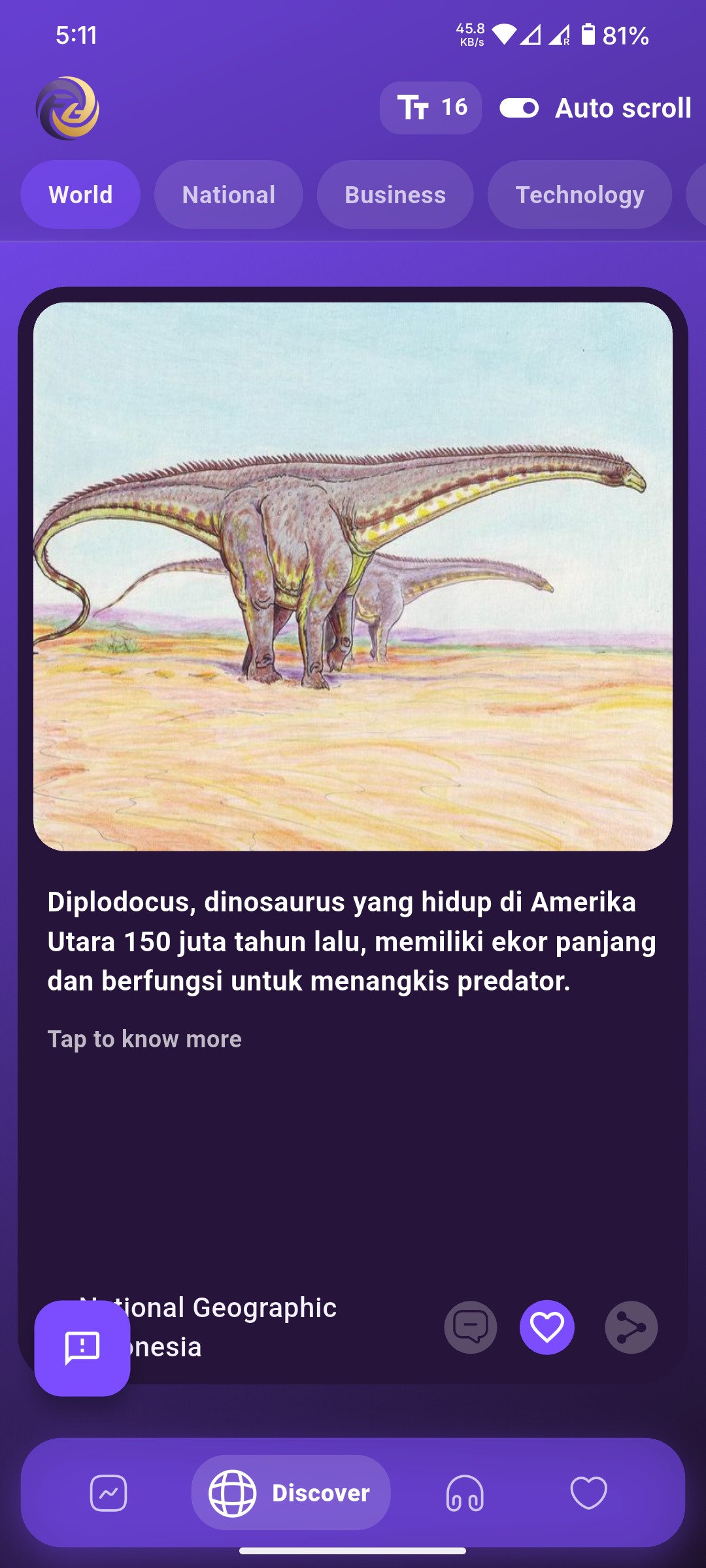The height and width of the screenshot is (1568, 706).
Task: Toggle the Auto scroll switch
Action: (520, 108)
